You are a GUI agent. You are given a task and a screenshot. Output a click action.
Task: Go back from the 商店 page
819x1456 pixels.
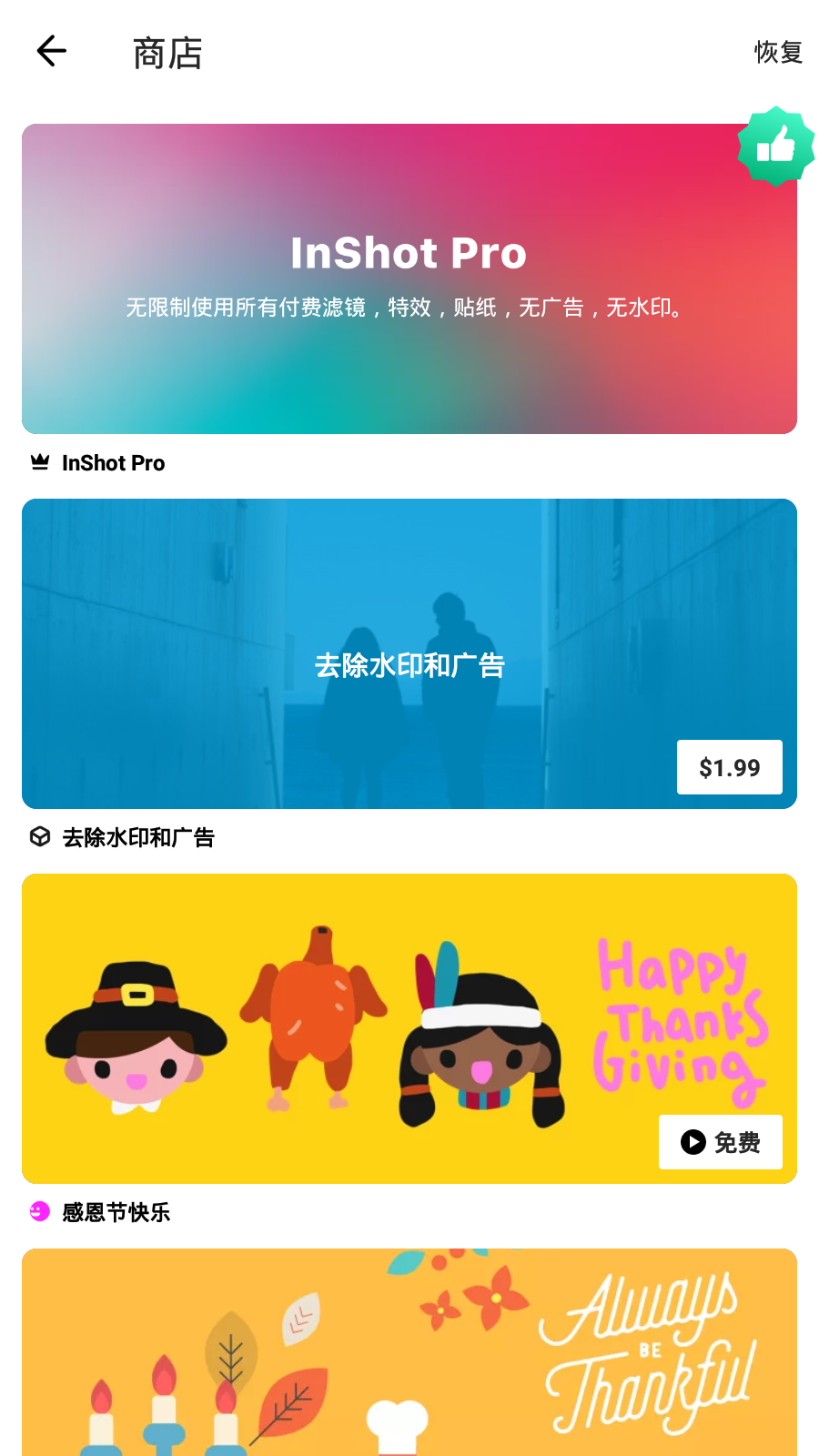(52, 51)
